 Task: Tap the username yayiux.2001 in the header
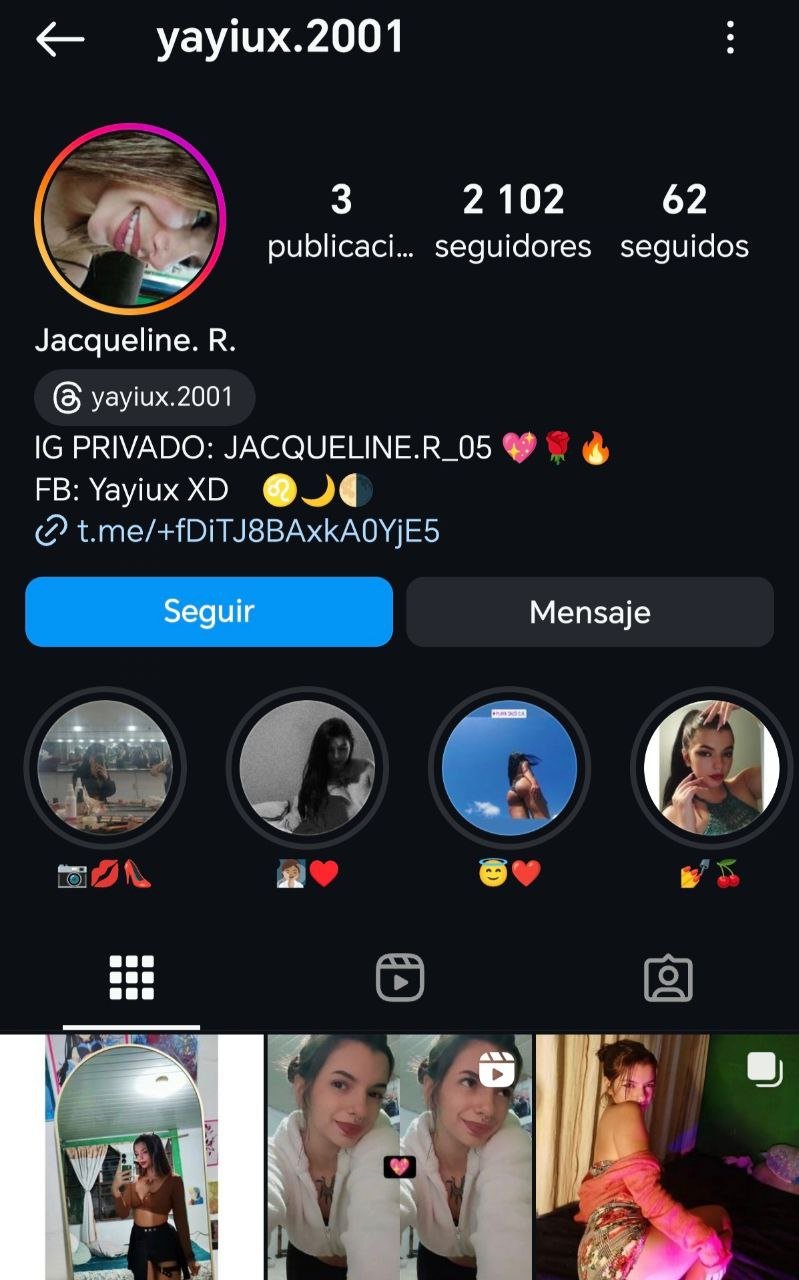280,38
